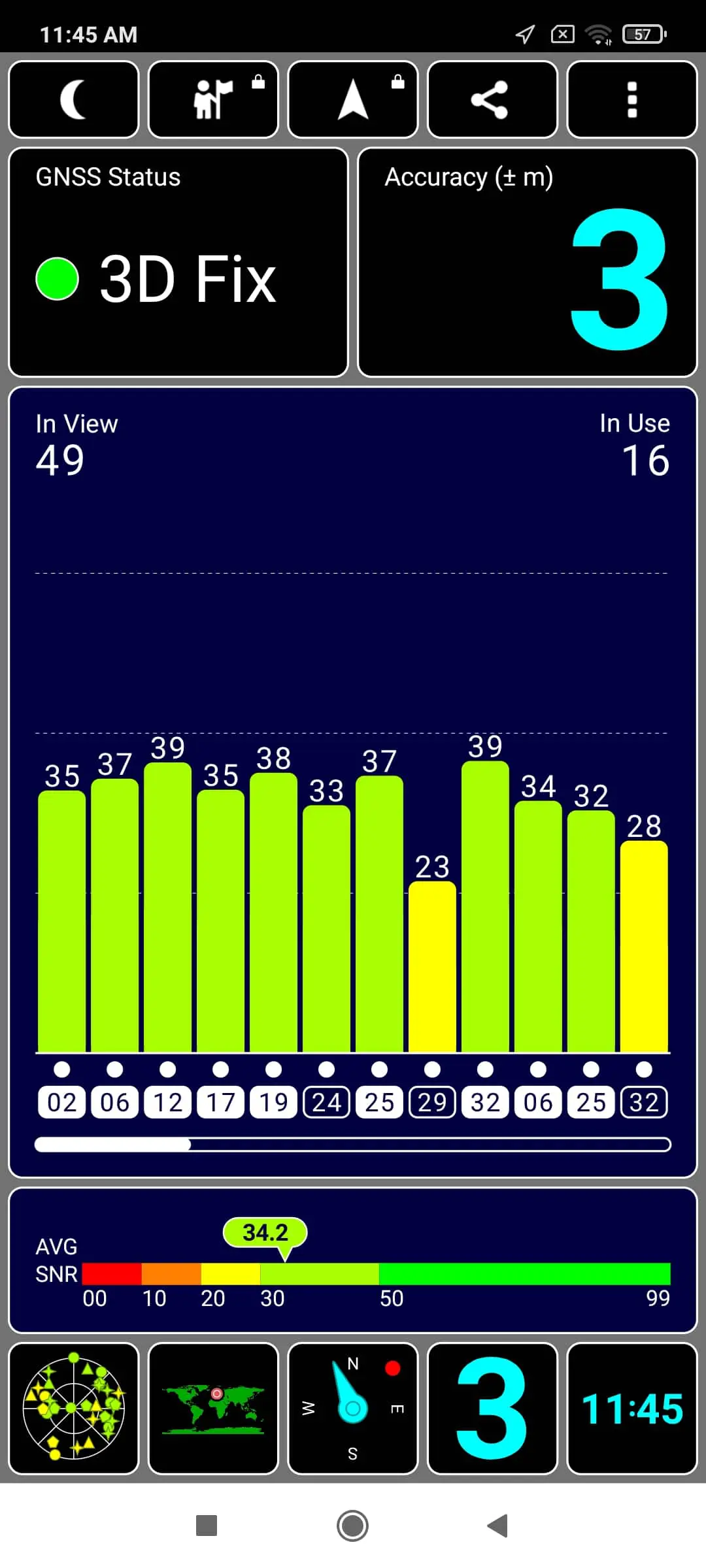Open the GNSS Status panel
The height and width of the screenshot is (1568, 706).
[x=178, y=263]
